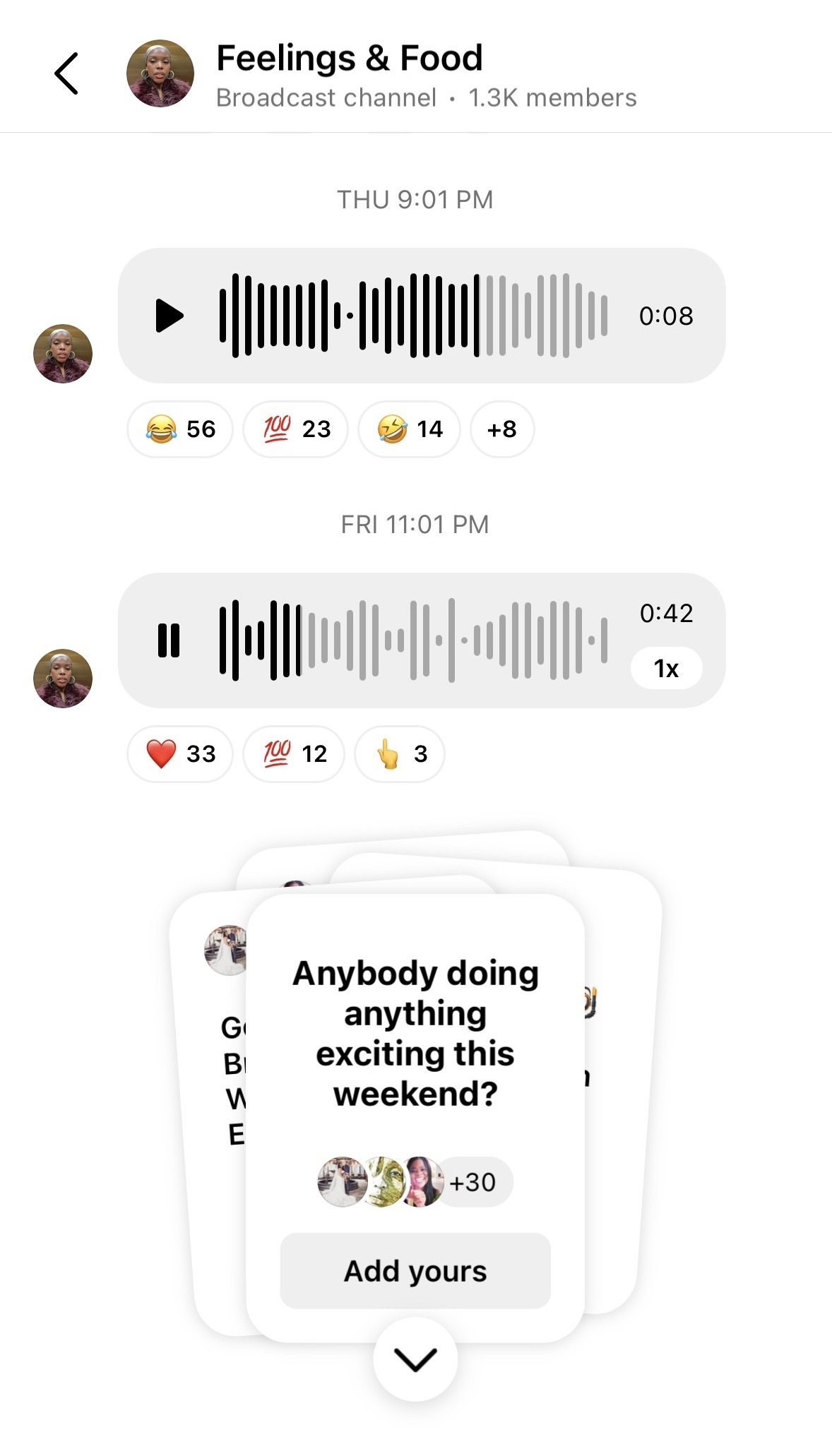Tap the pointing finger reaction with 3
The height and width of the screenshot is (1456, 832).
click(400, 754)
